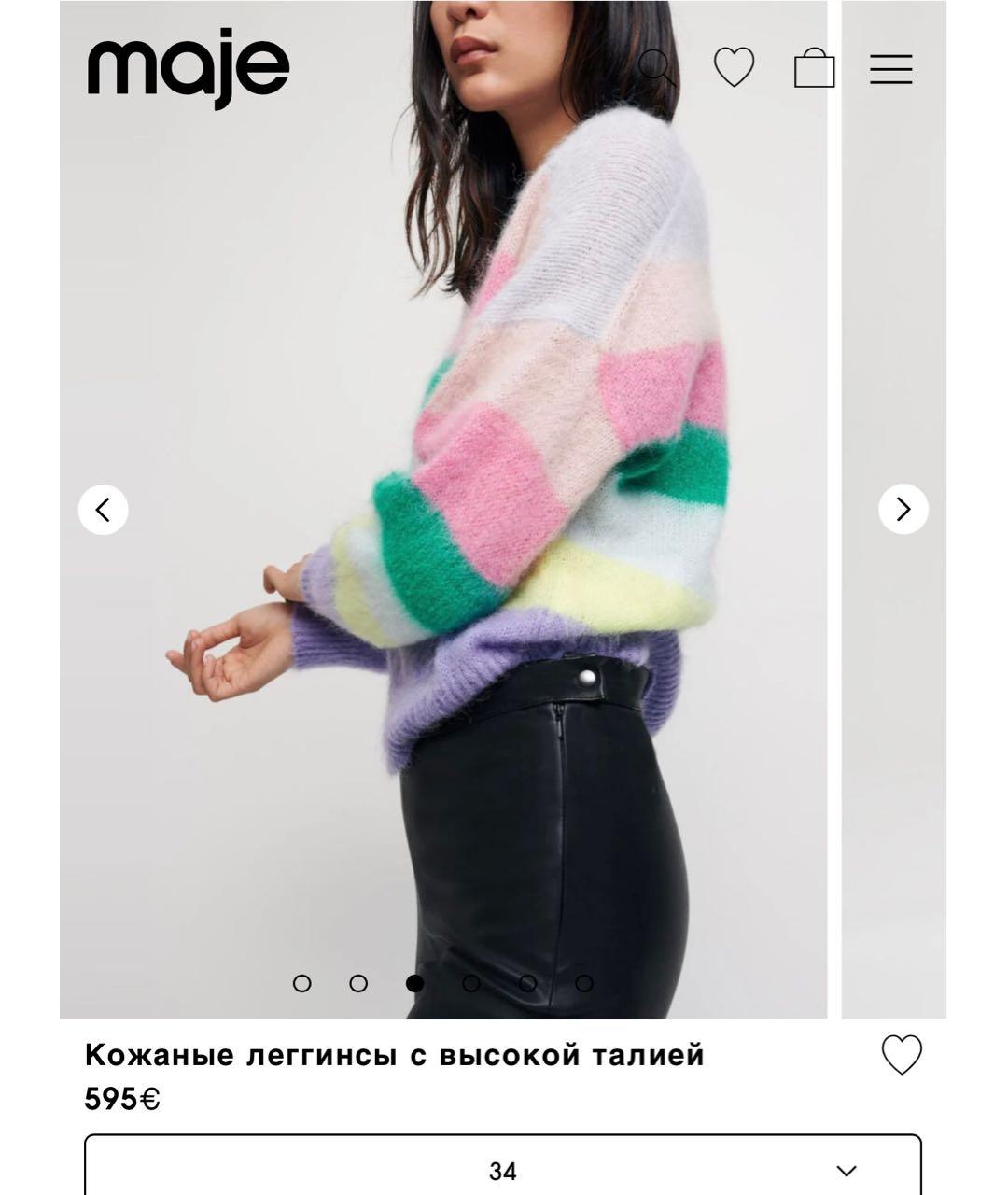
Task: Expand the size 34 dropdown
Action: coord(503,1170)
